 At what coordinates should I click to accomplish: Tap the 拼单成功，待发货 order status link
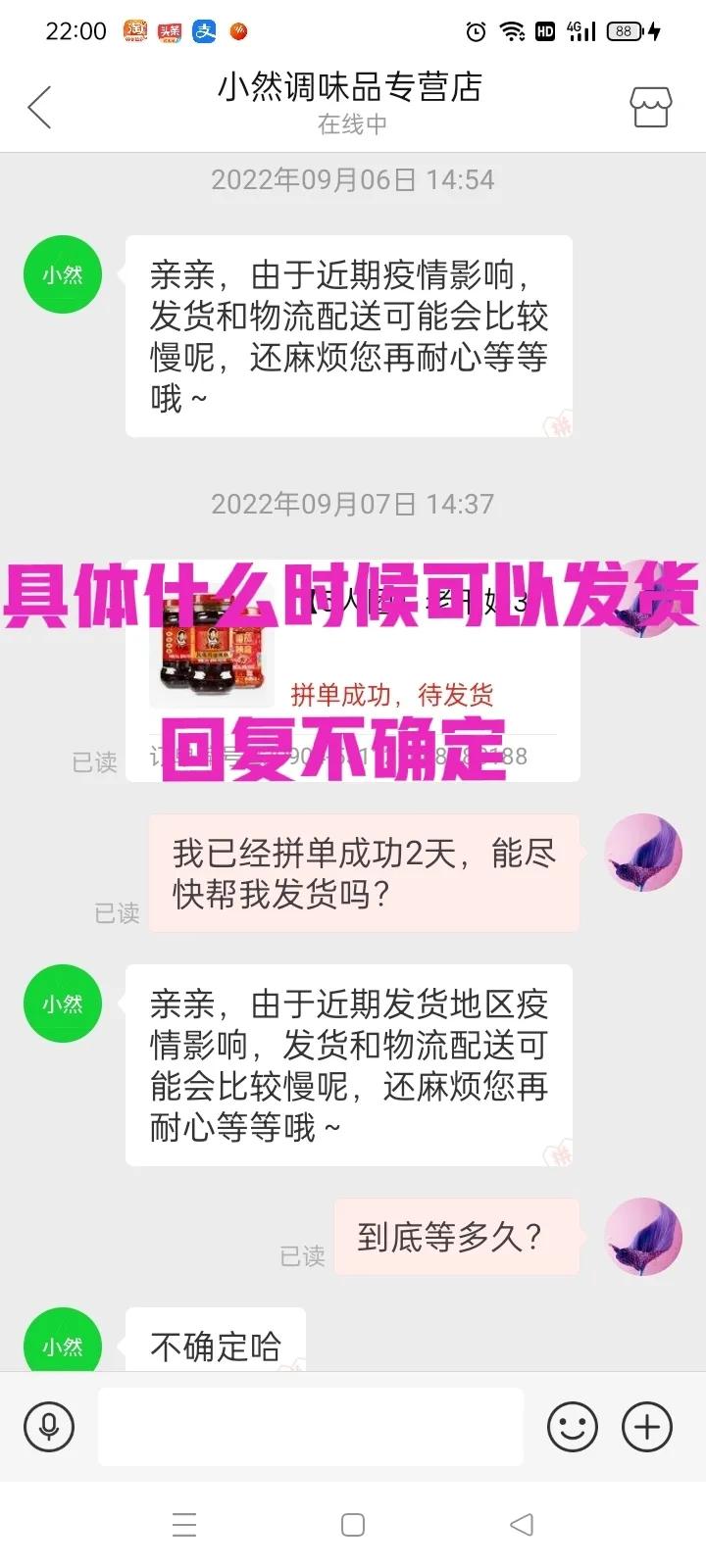390,696
